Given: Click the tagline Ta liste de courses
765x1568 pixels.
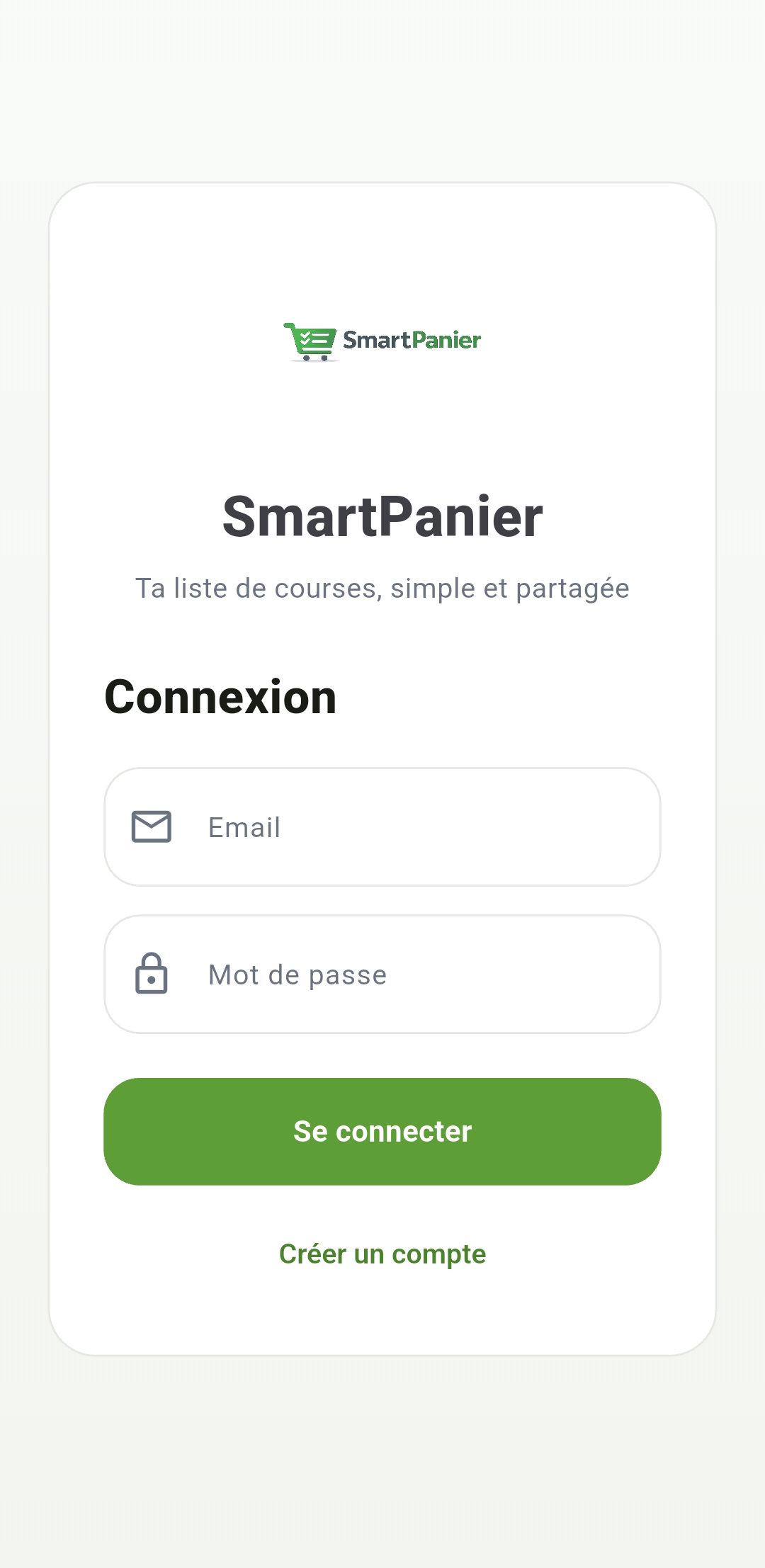Looking at the screenshot, I should 382,588.
